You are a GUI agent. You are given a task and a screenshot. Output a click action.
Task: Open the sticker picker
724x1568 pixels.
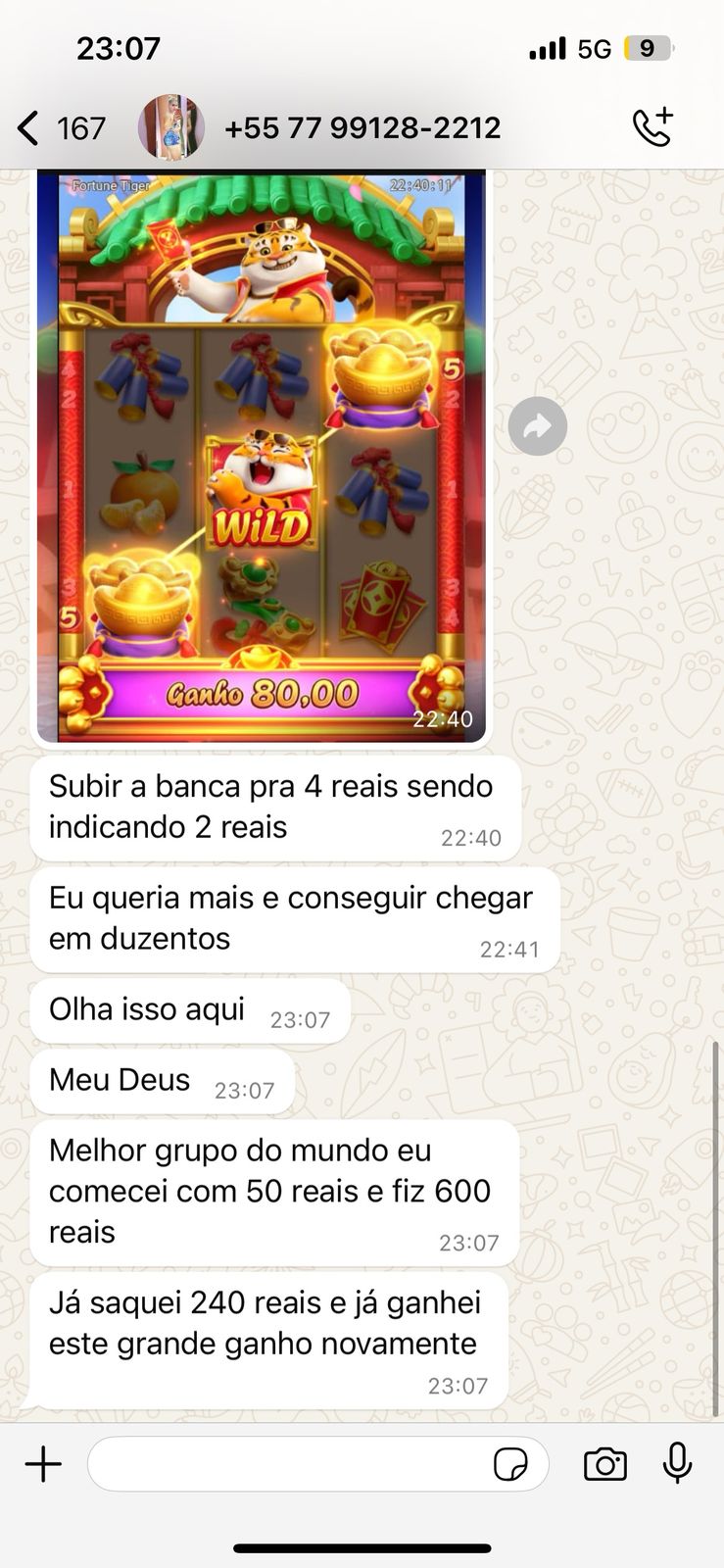tap(510, 1464)
